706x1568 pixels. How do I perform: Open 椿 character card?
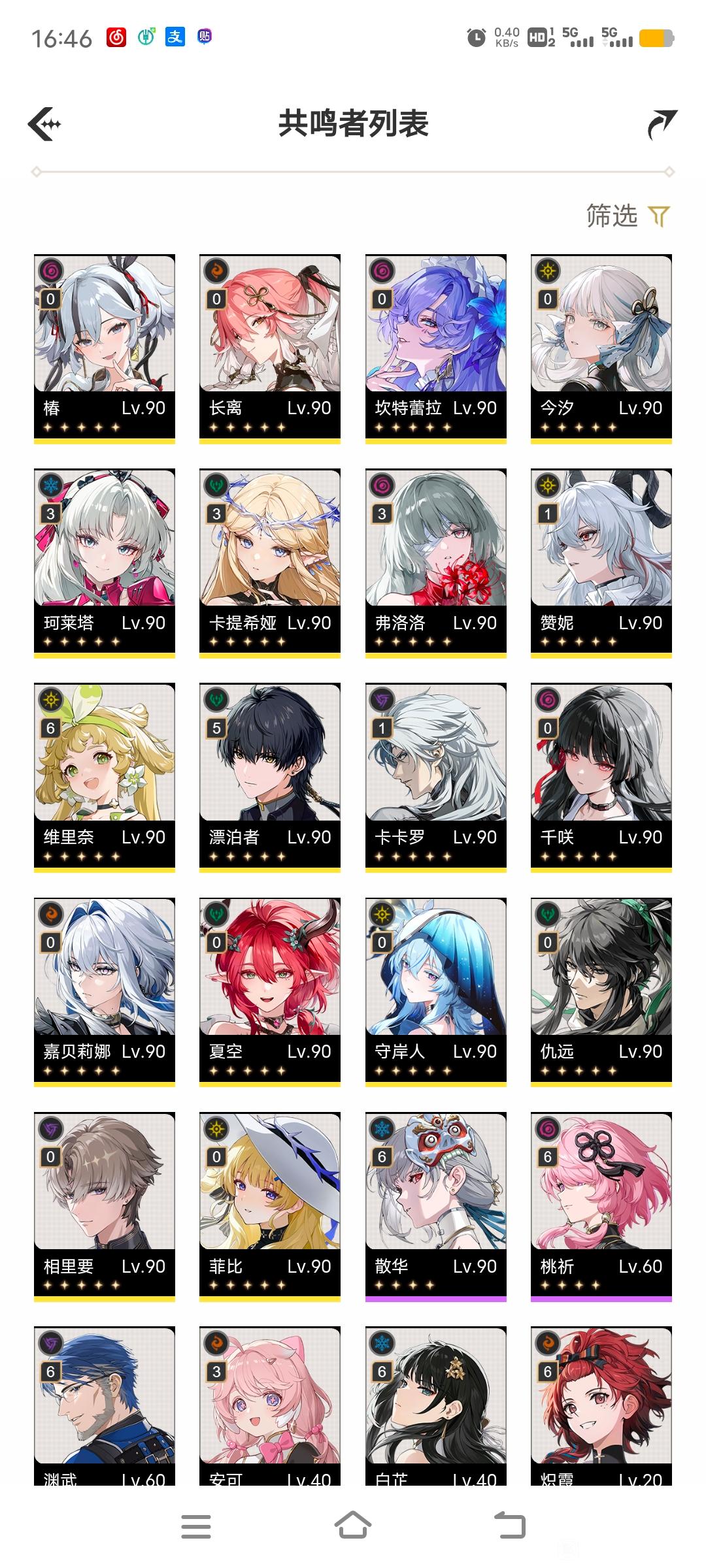pos(105,348)
